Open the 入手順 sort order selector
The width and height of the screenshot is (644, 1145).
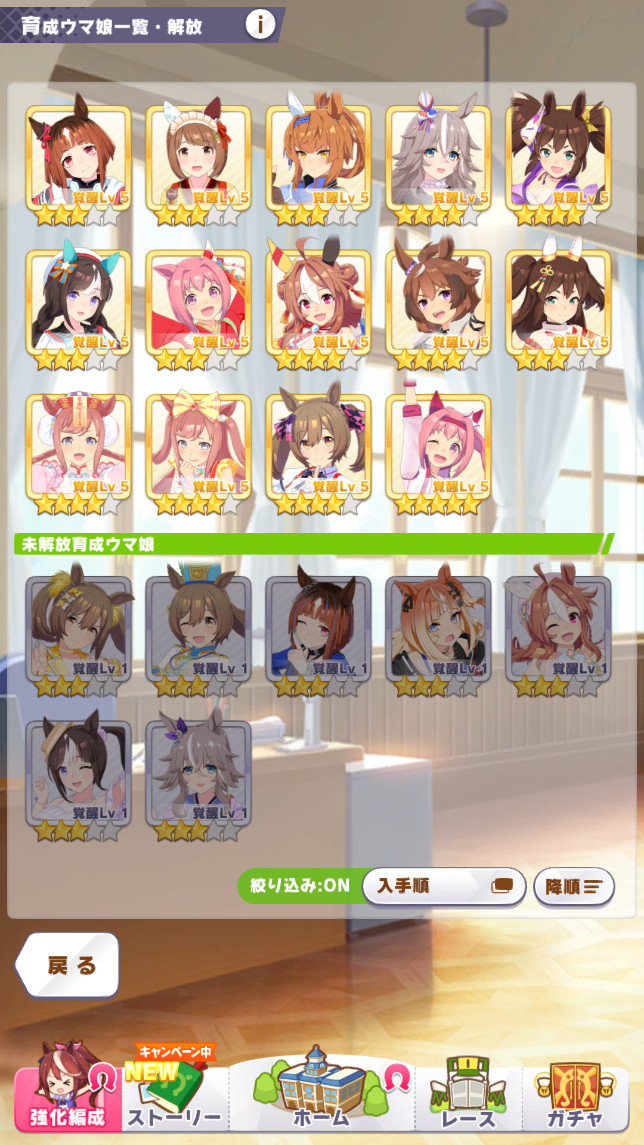(x=443, y=886)
